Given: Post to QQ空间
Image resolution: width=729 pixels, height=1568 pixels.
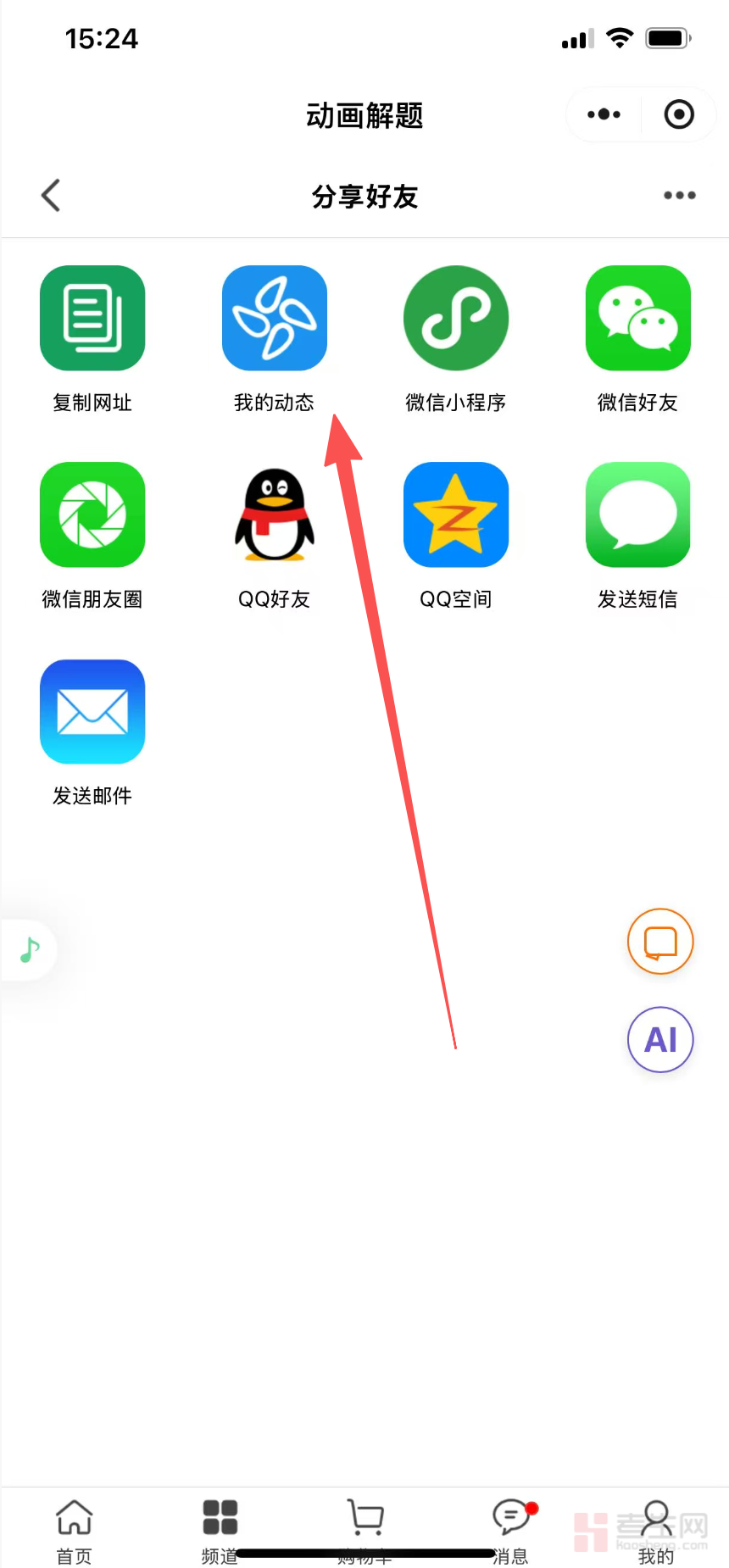Looking at the screenshot, I should 456,515.
